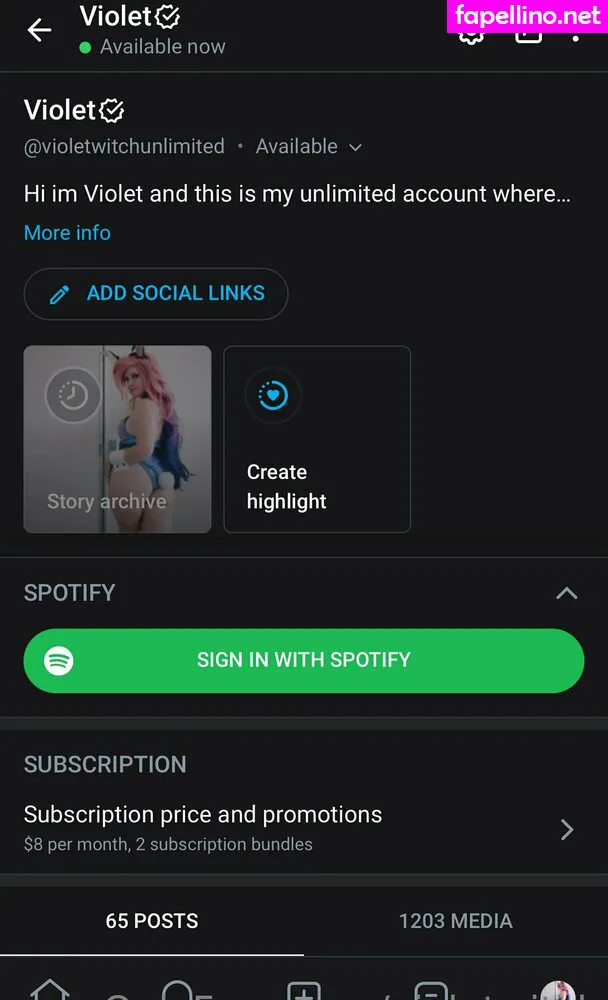Open the Story archive tile
Image resolution: width=608 pixels, height=1000 pixels.
point(117,439)
